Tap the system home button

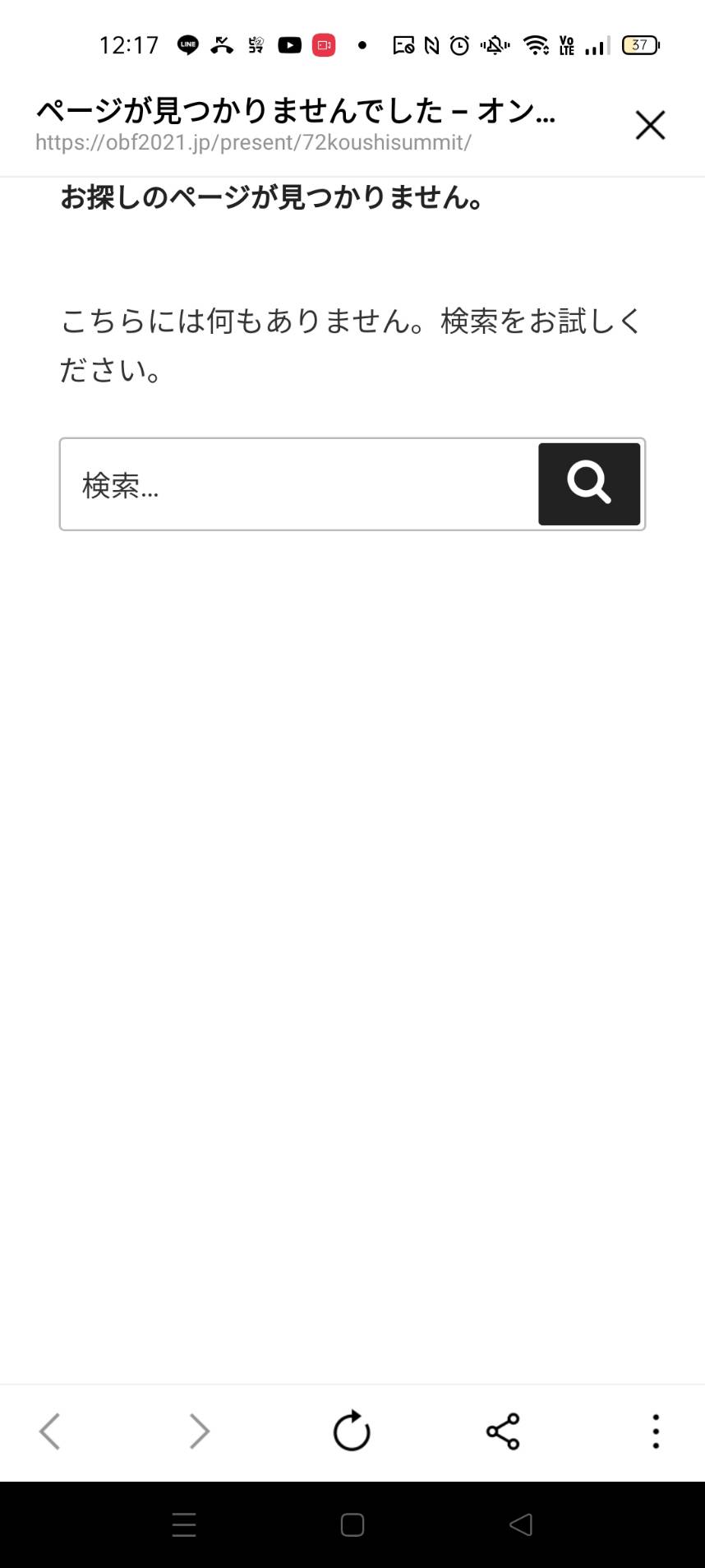point(352,1525)
